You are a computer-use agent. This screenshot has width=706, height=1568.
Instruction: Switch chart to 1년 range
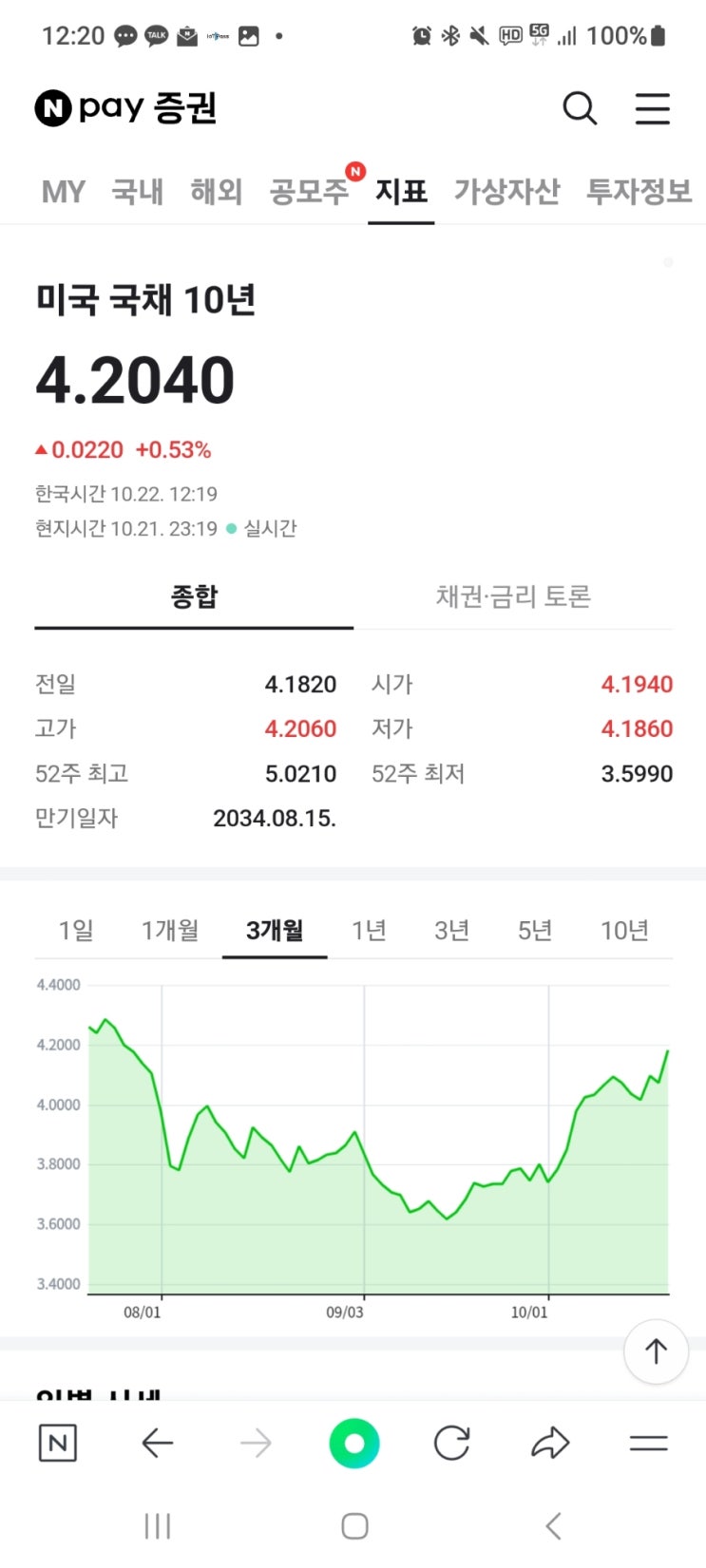point(369,930)
